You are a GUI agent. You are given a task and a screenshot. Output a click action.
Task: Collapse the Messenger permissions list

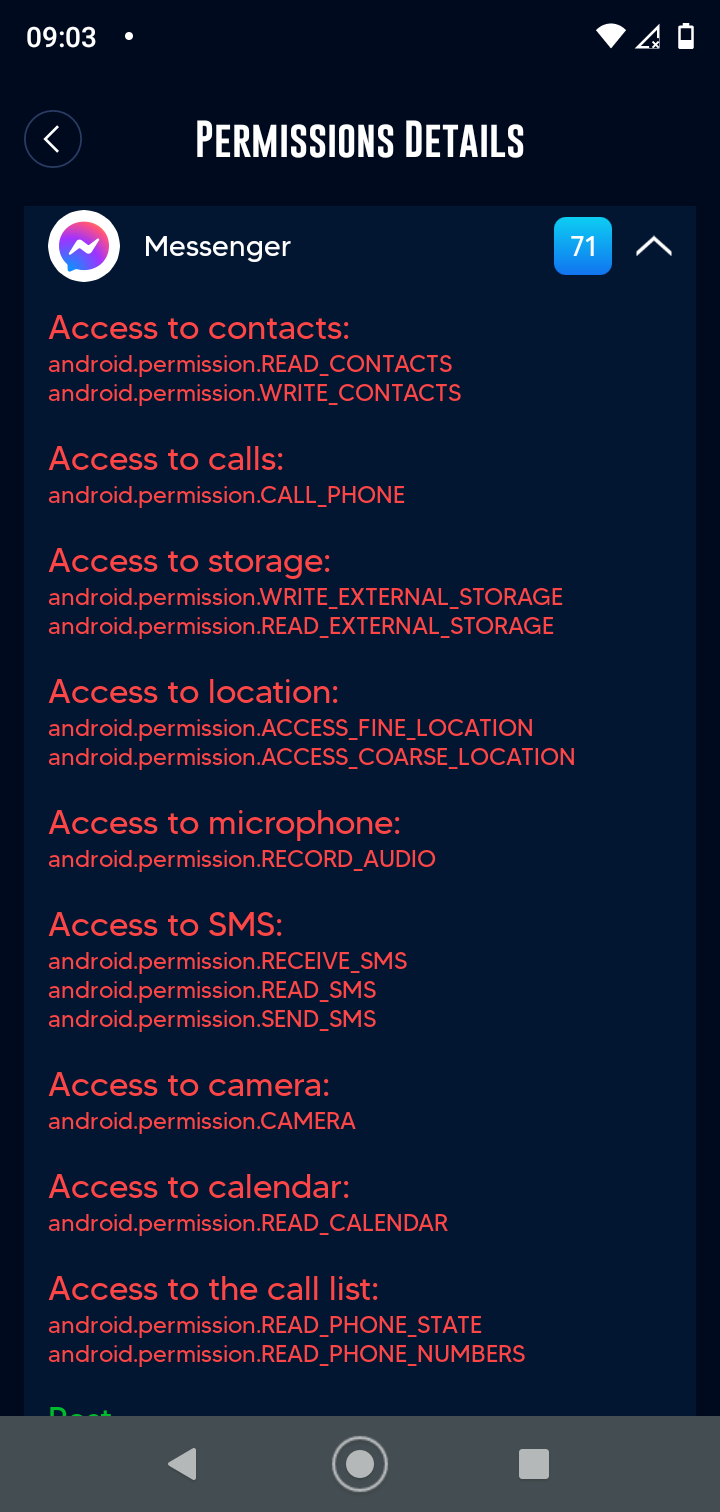[654, 246]
